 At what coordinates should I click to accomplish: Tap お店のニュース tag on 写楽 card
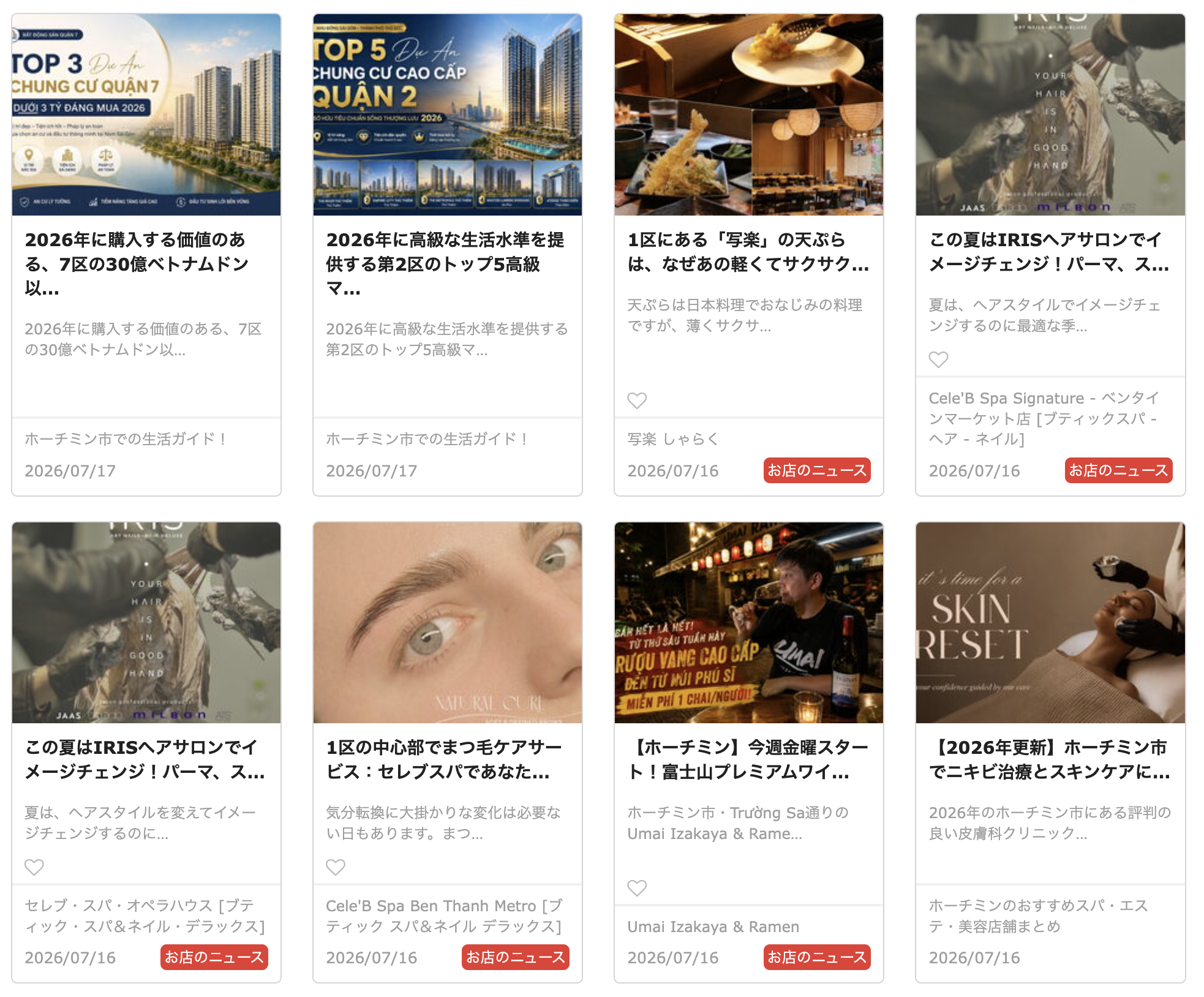point(817,470)
